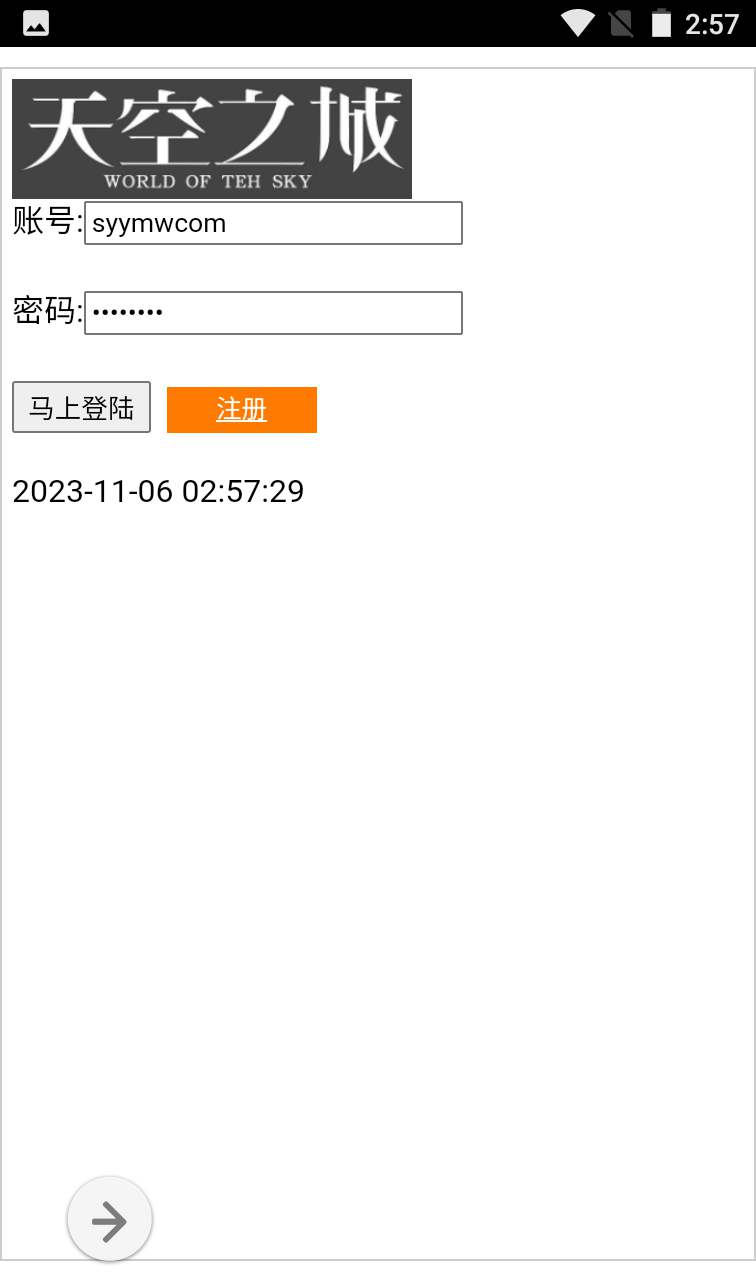
Task: Tap the floating forward arrow button
Action: click(109, 1220)
